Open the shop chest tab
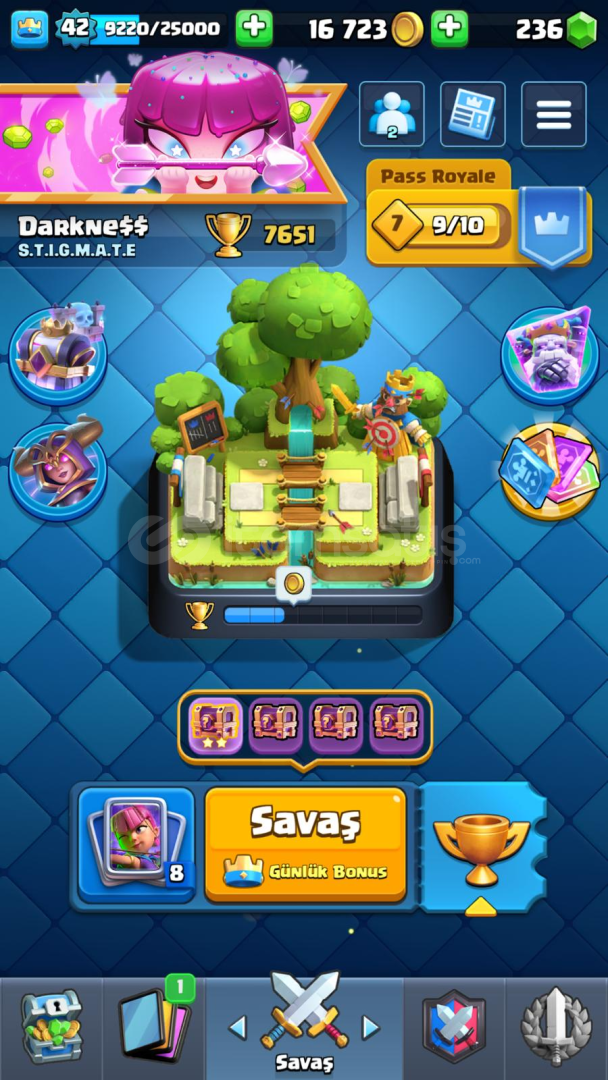 pyautogui.click(x=50, y=1026)
